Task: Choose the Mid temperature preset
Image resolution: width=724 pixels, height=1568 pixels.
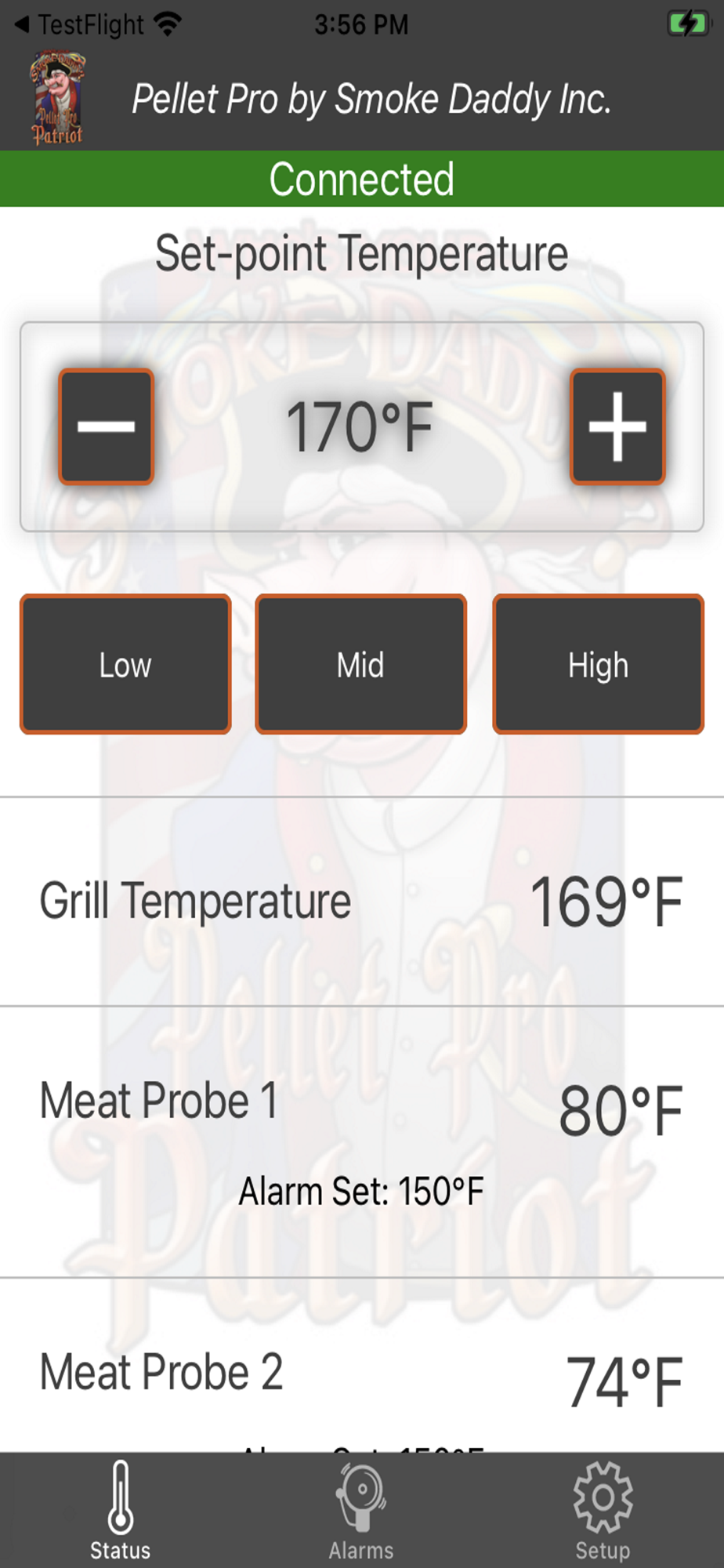Action: tap(361, 664)
